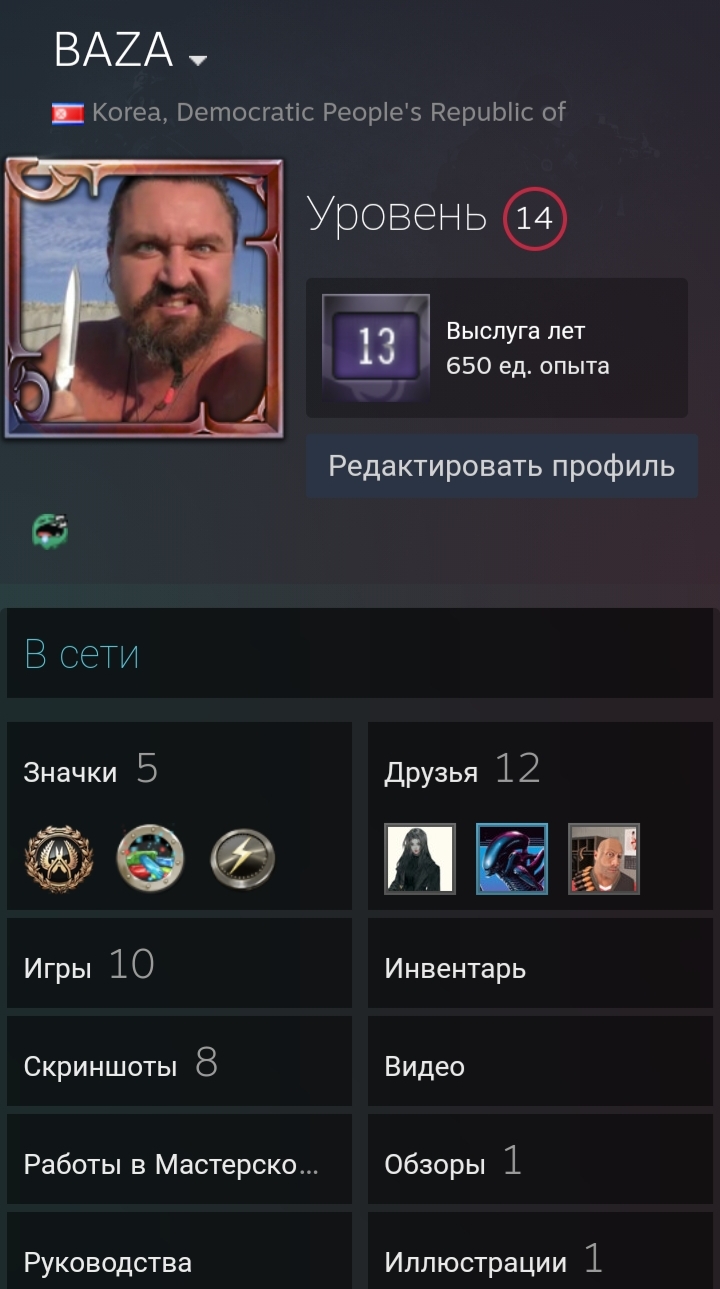Tap the laurel wreath badge icon
Viewport: 720px width, 1289px height.
click(x=58, y=858)
